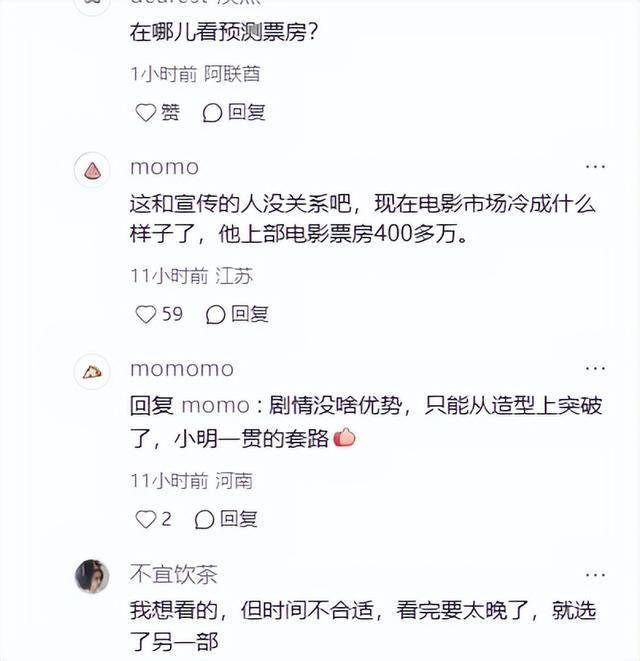Screen dimensions: 640x661
Task: Open overflow menu on 不宜饮茶's comment
Action: tap(595, 573)
